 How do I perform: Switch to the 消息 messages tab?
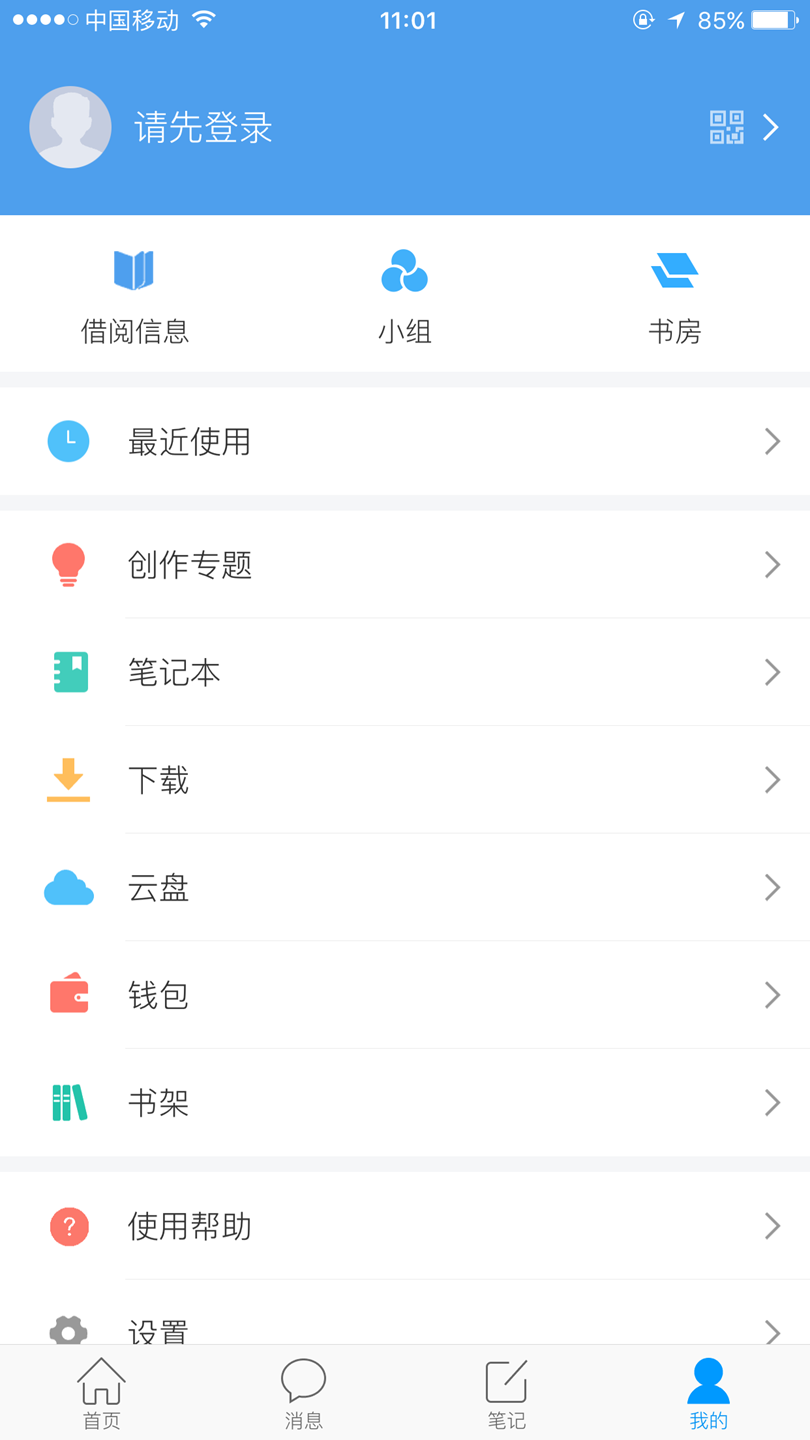[303, 1393]
